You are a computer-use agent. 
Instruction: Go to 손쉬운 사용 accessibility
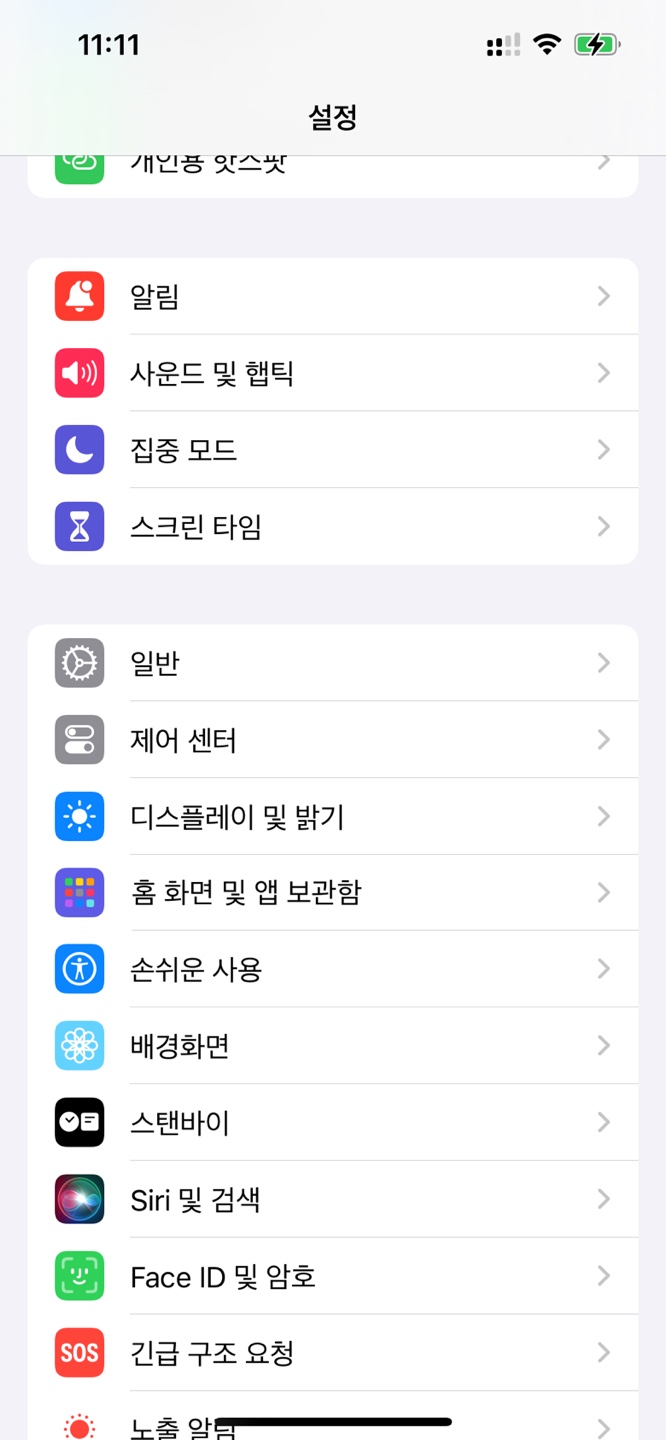point(332,969)
